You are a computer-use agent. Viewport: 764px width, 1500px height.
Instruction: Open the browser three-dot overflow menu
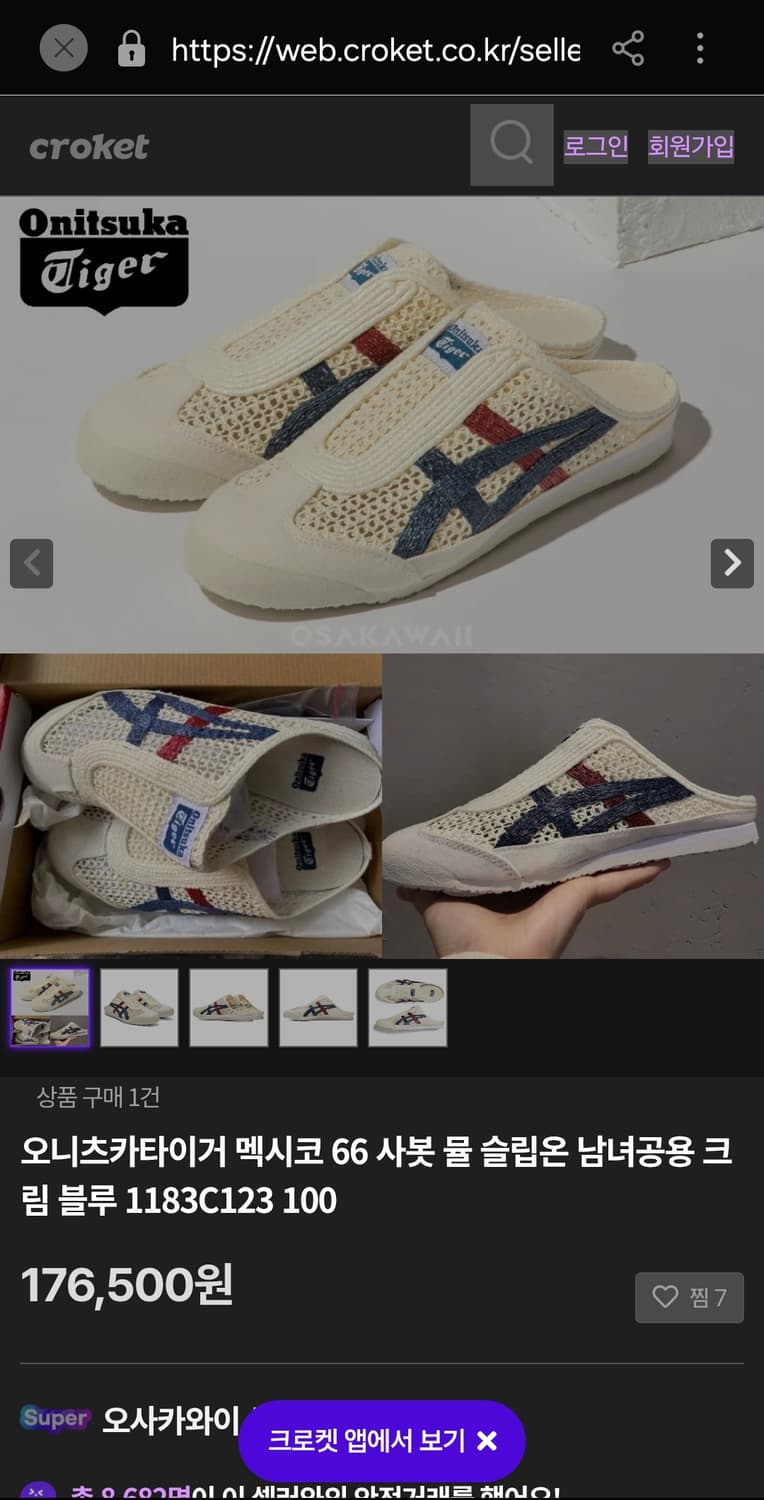pos(700,48)
